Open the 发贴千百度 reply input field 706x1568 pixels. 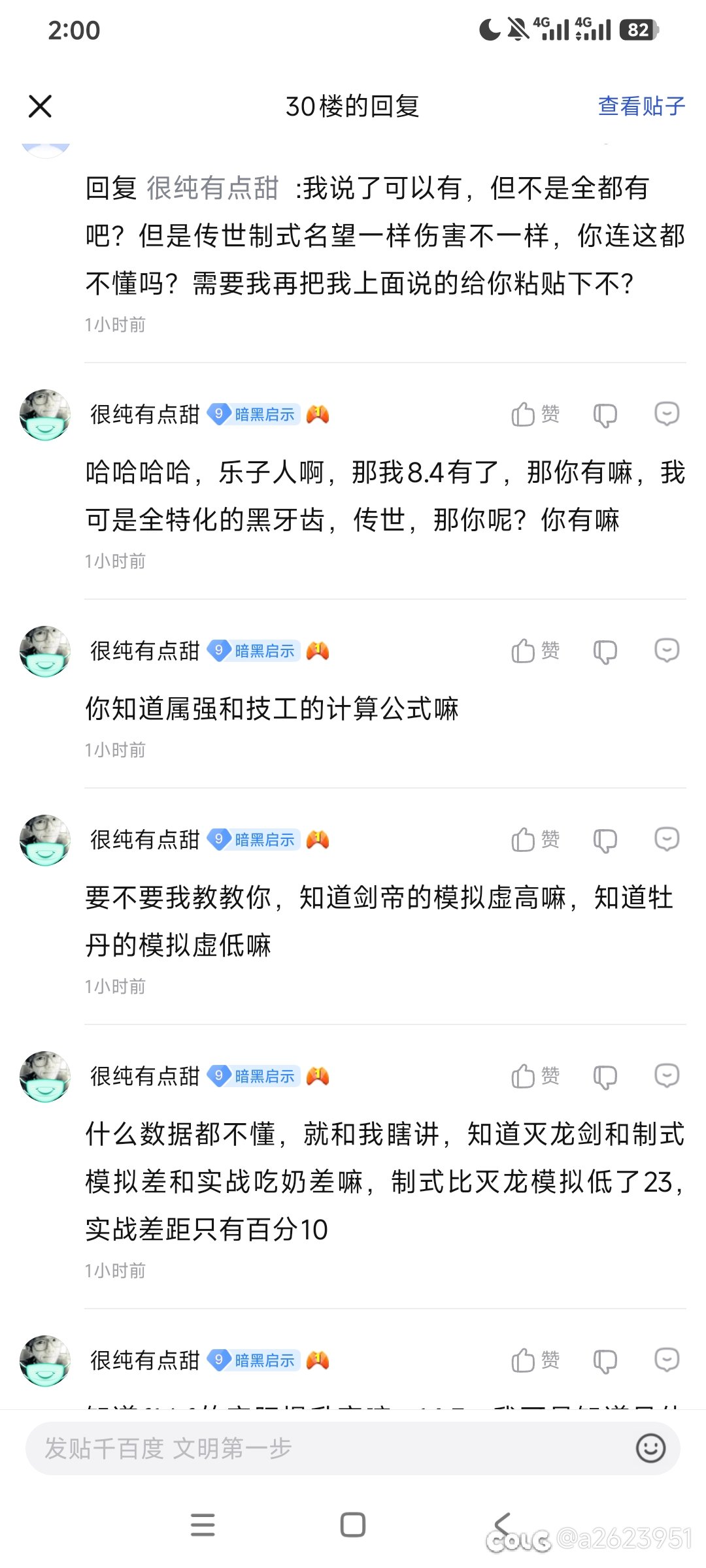point(327,1448)
